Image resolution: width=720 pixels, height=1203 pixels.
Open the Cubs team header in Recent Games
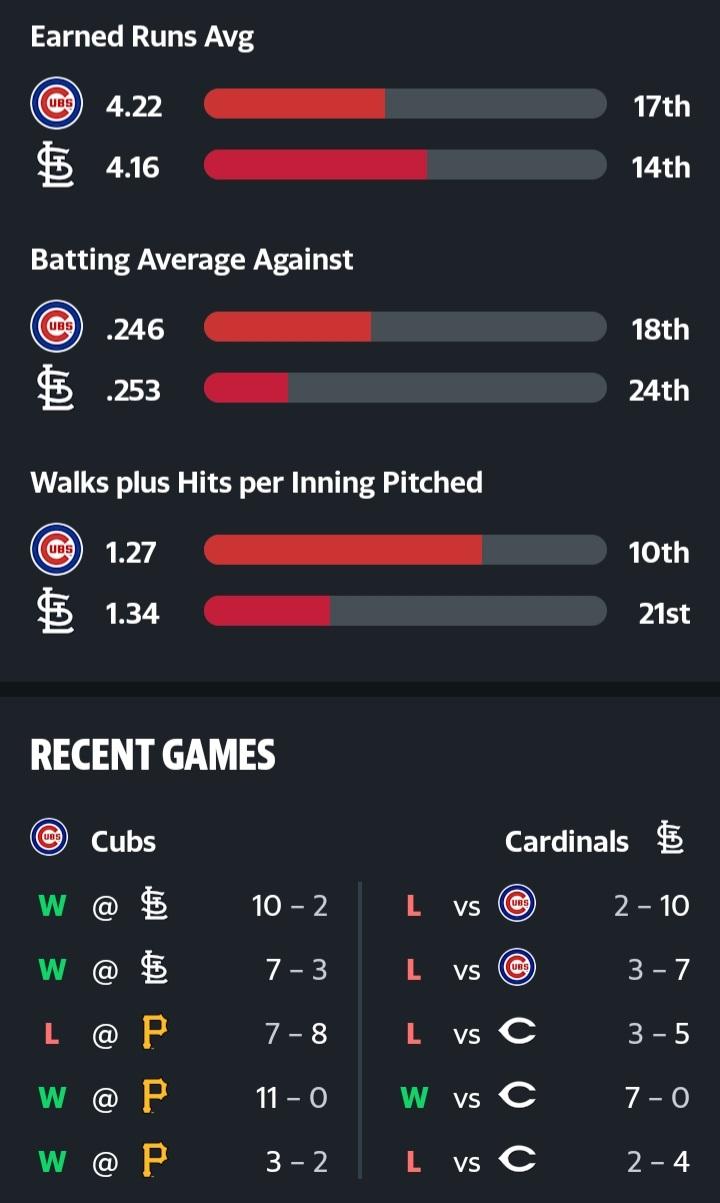(x=93, y=840)
